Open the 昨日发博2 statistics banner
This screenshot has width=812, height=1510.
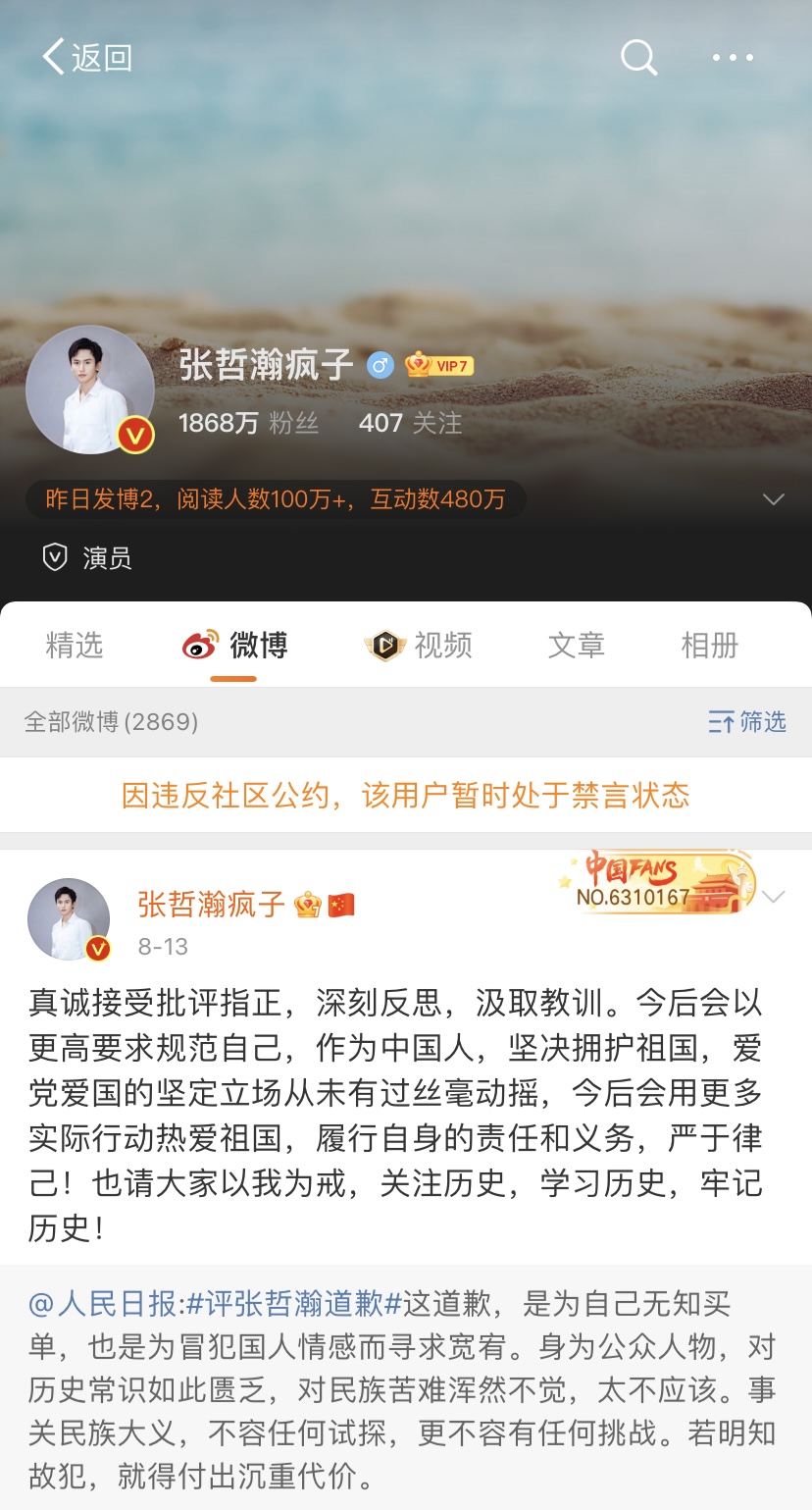pyautogui.click(x=276, y=499)
